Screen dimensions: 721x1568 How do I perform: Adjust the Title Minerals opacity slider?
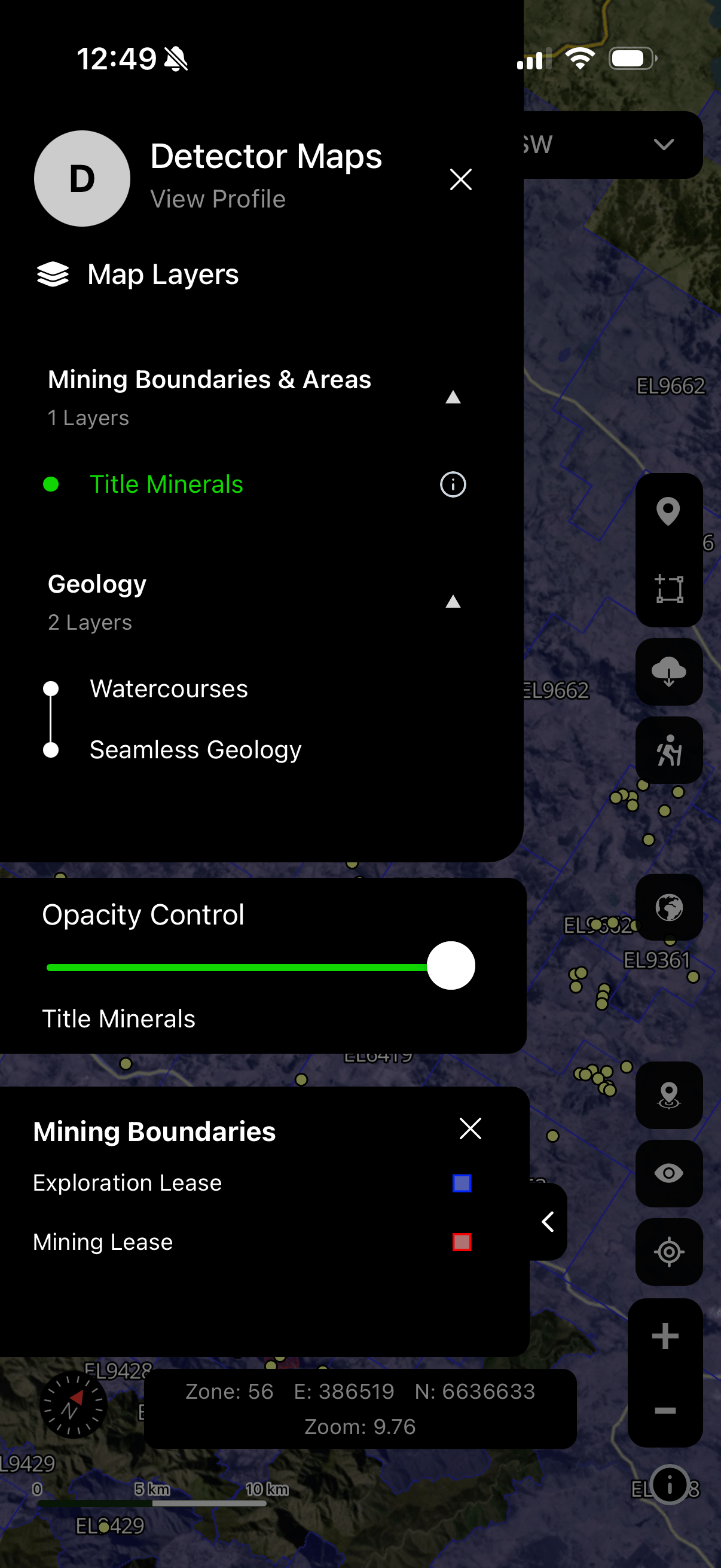click(x=450, y=966)
